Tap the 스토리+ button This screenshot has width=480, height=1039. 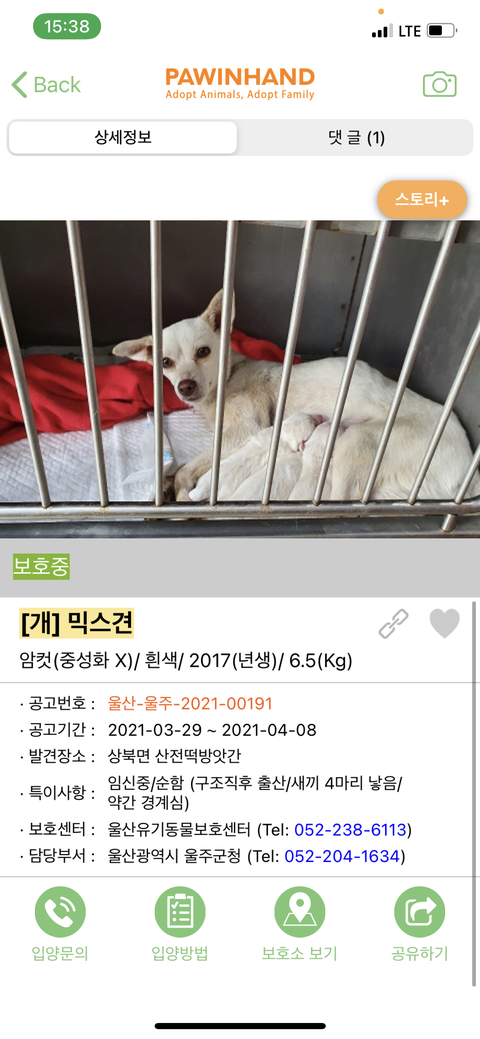coord(422,199)
